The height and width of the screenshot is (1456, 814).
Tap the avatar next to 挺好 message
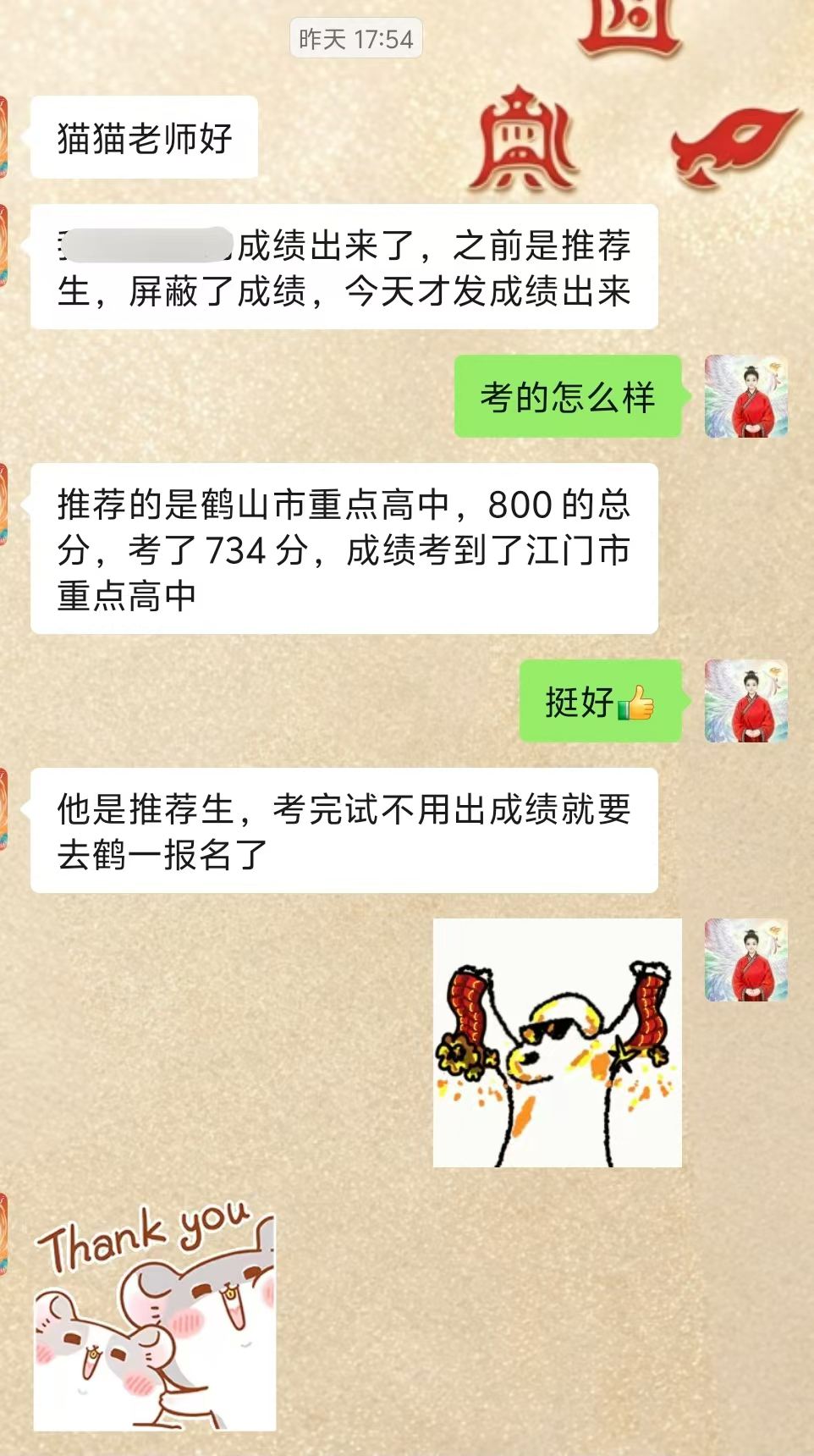tap(746, 701)
